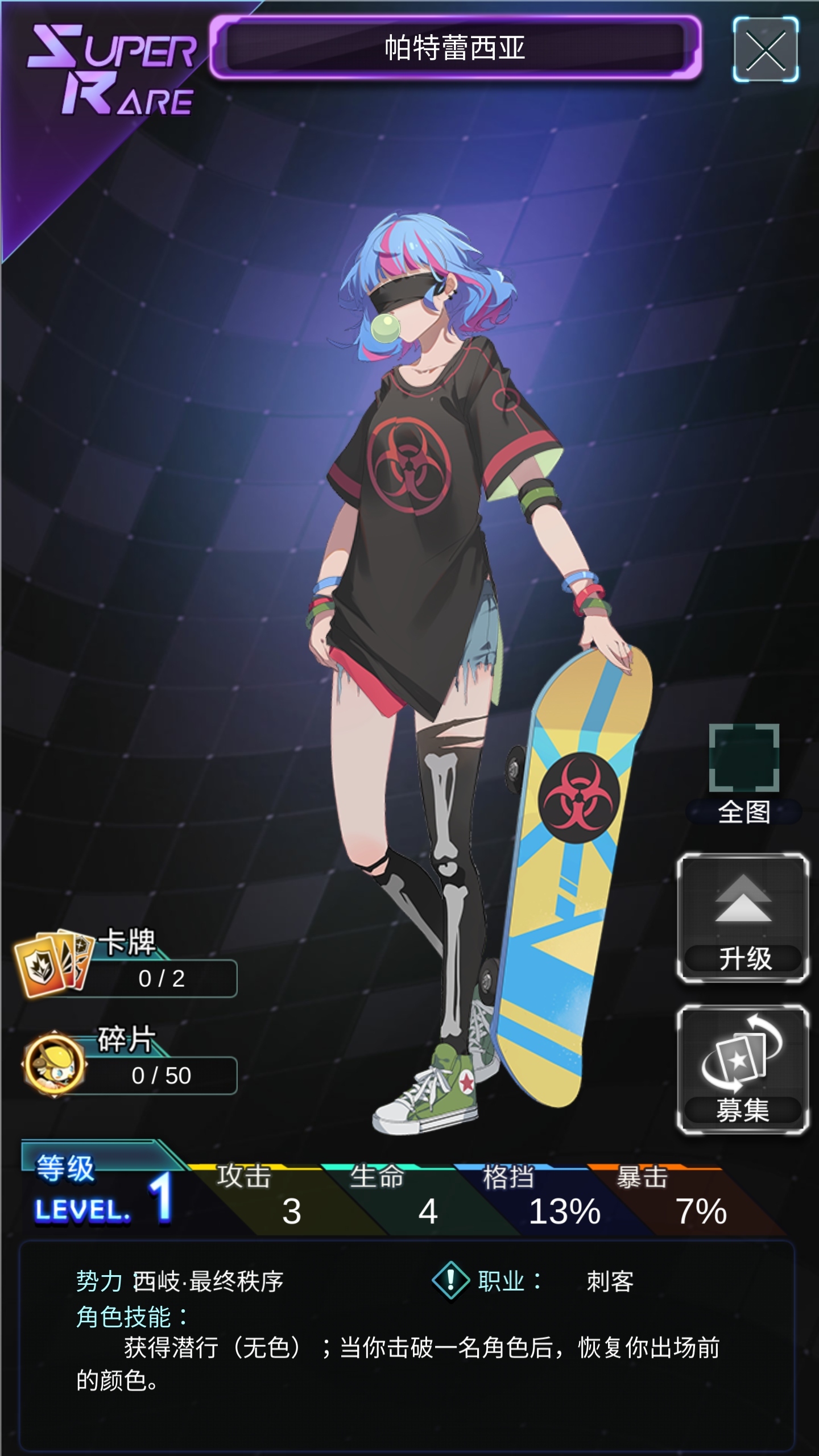Open 募集 to recruit the character
The image size is (819, 1456).
click(x=743, y=1070)
